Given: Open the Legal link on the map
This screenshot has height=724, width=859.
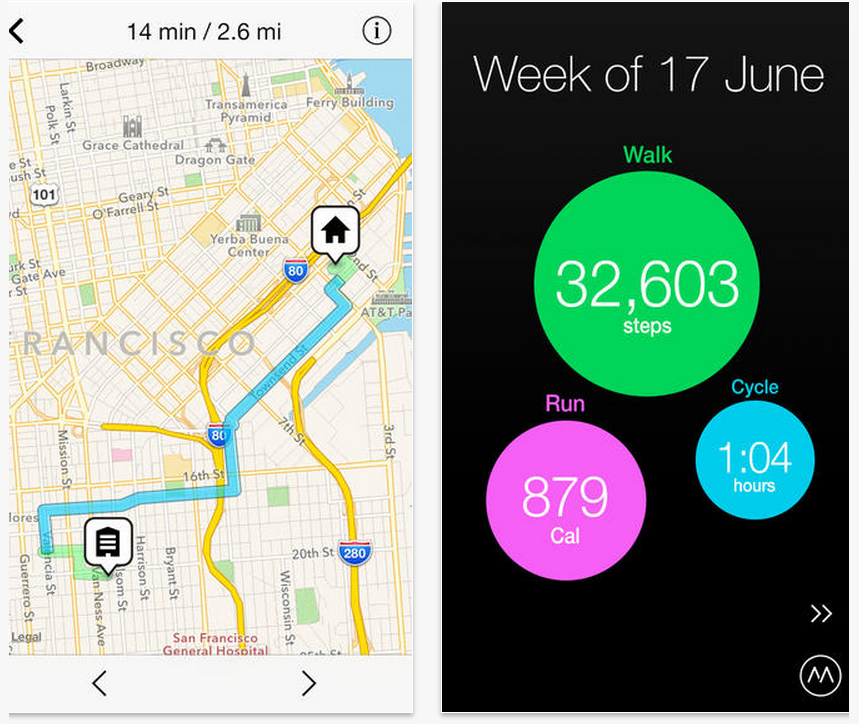Looking at the screenshot, I should click(x=26, y=637).
